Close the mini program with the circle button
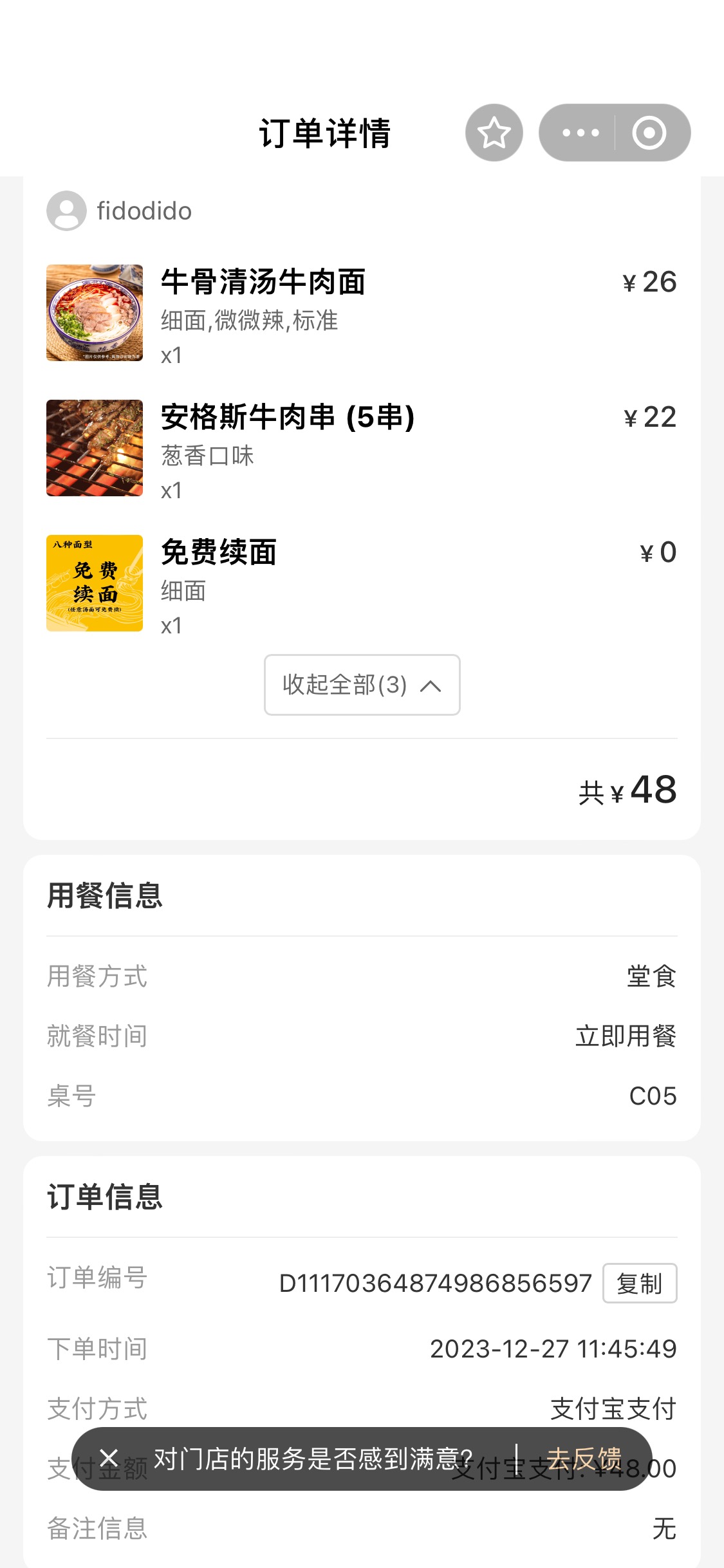The width and height of the screenshot is (724, 1568). [649, 133]
